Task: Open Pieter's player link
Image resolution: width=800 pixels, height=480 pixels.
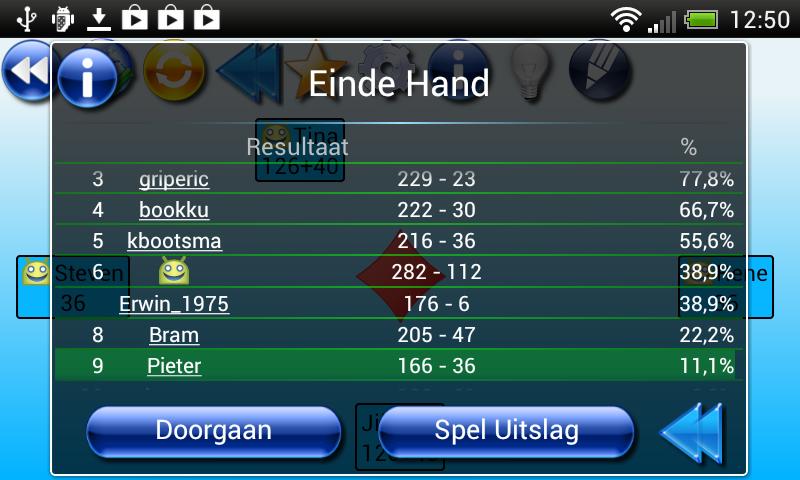Action: [x=174, y=366]
